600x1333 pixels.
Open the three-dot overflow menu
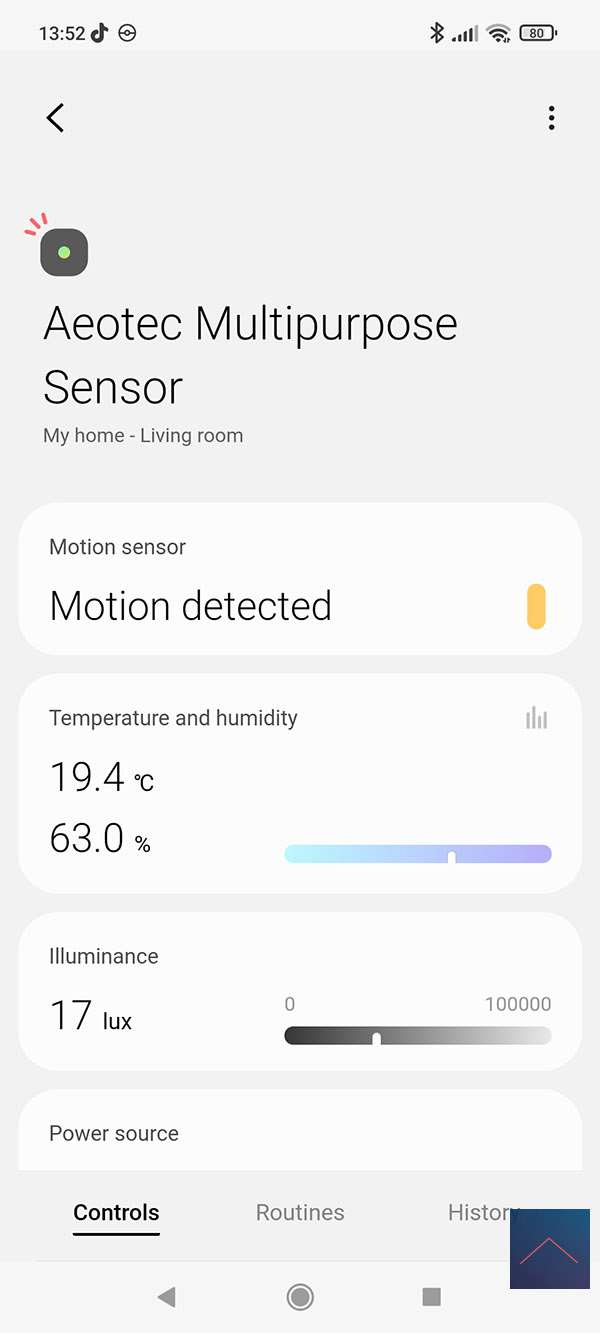tap(551, 118)
